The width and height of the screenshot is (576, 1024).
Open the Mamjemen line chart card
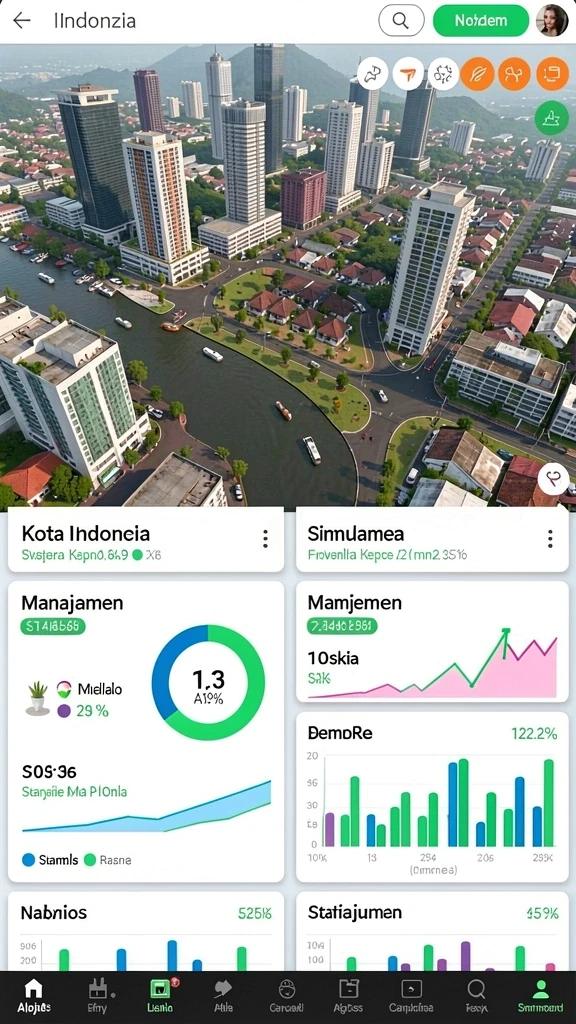coord(432,641)
